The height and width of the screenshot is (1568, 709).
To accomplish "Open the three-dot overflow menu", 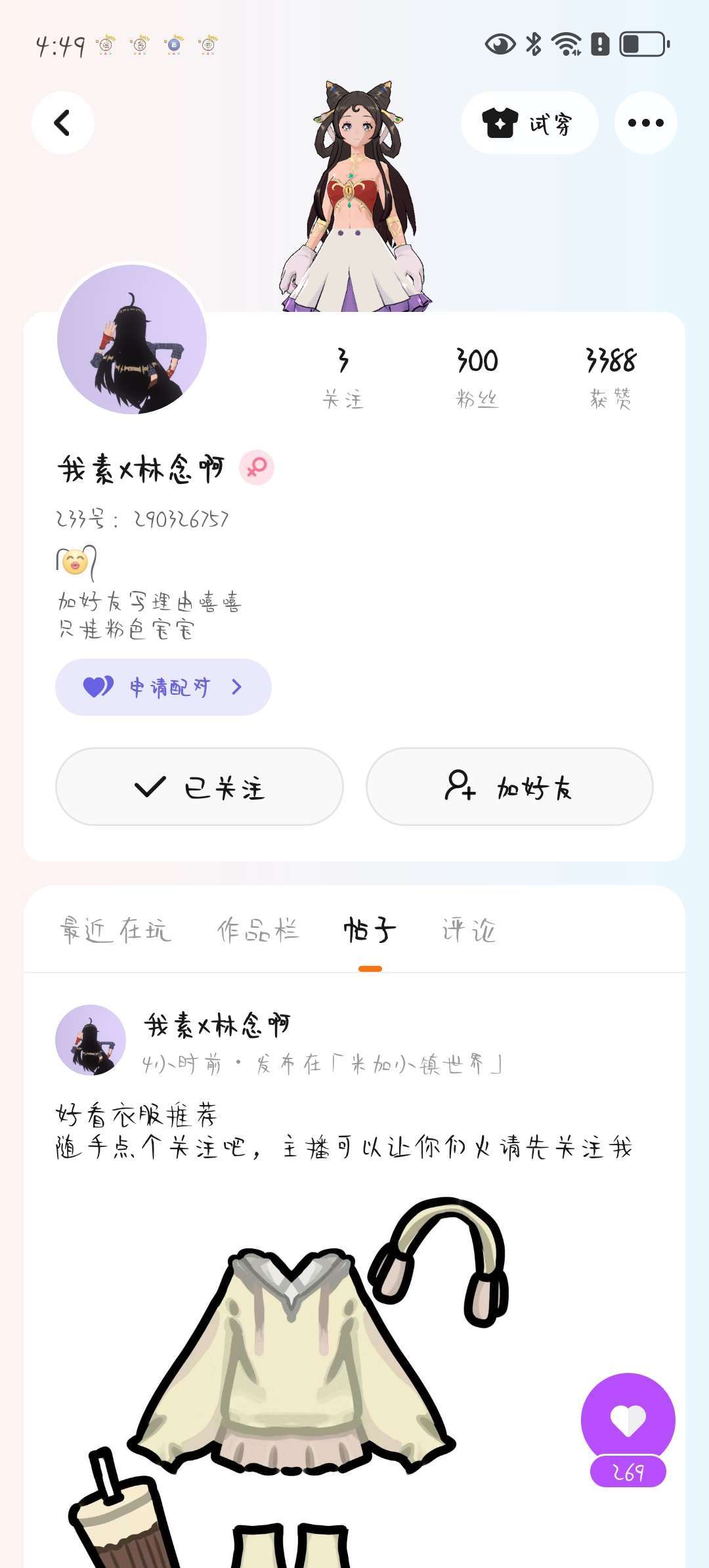I will [645, 123].
